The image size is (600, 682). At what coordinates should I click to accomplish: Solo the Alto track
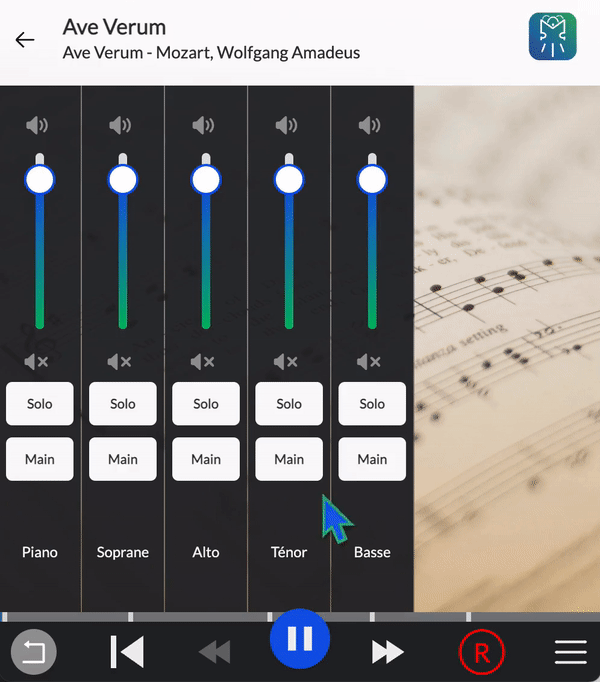tap(206, 404)
